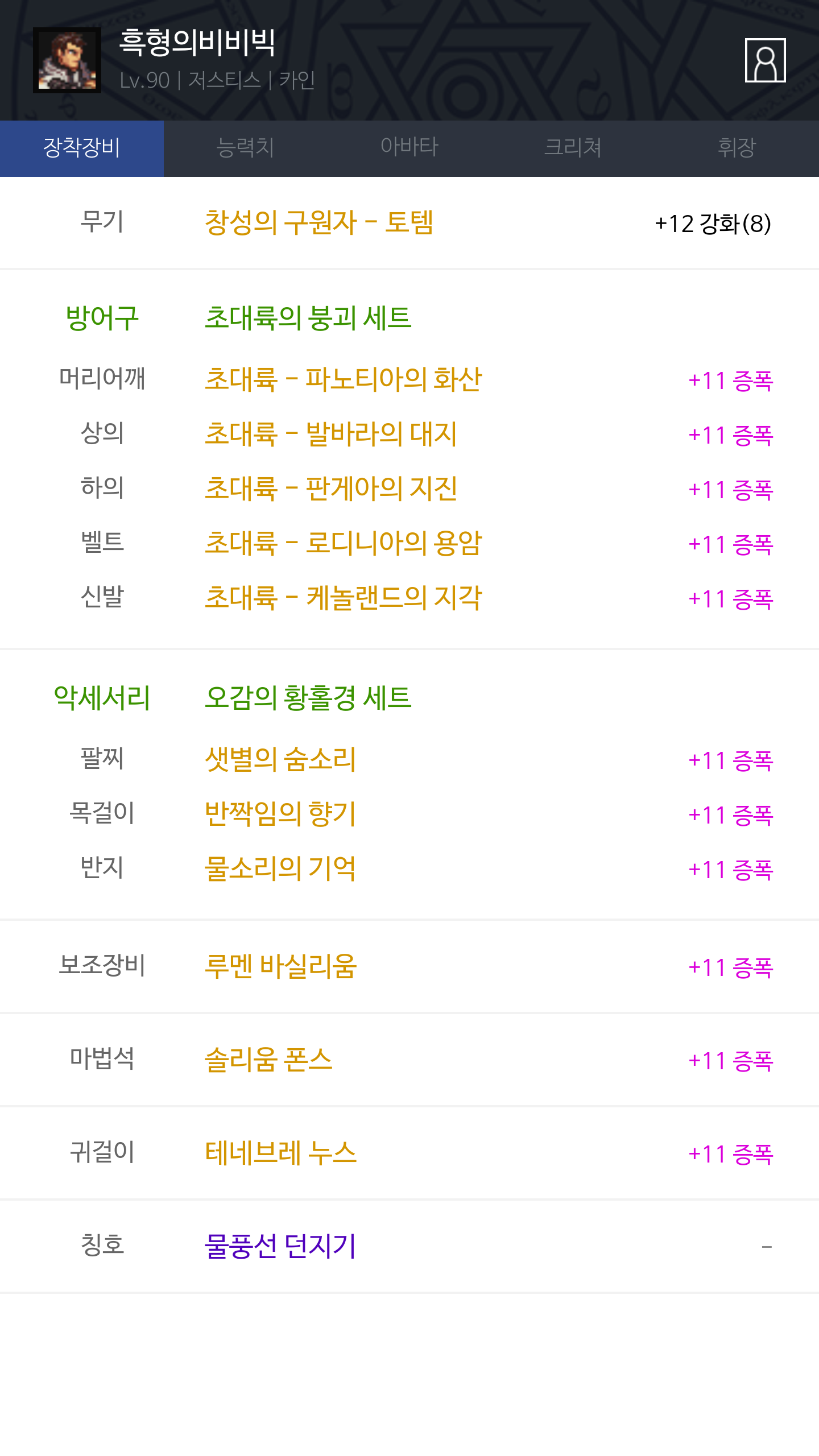Select the 장착장비 tab

click(x=82, y=148)
